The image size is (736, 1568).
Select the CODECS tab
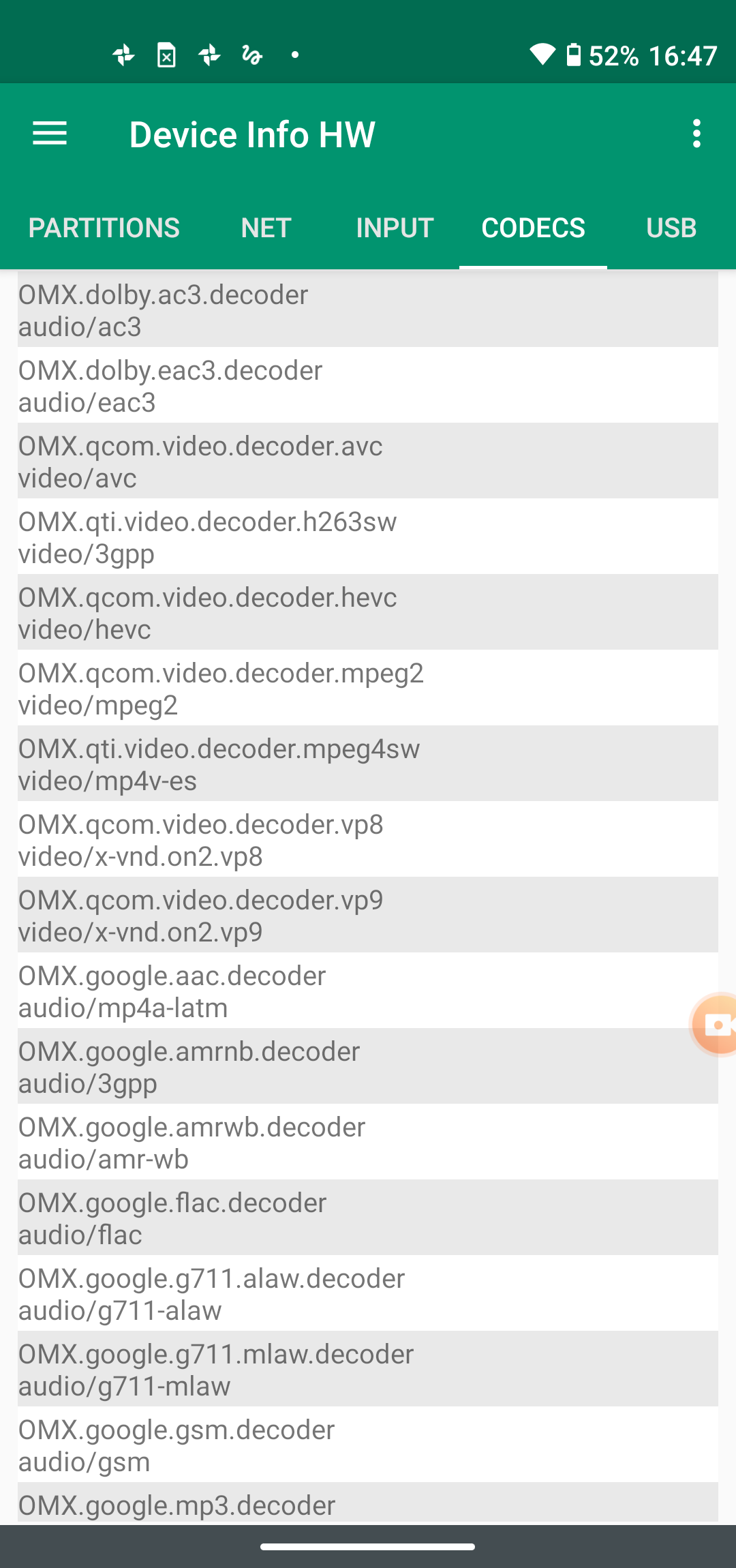click(533, 228)
